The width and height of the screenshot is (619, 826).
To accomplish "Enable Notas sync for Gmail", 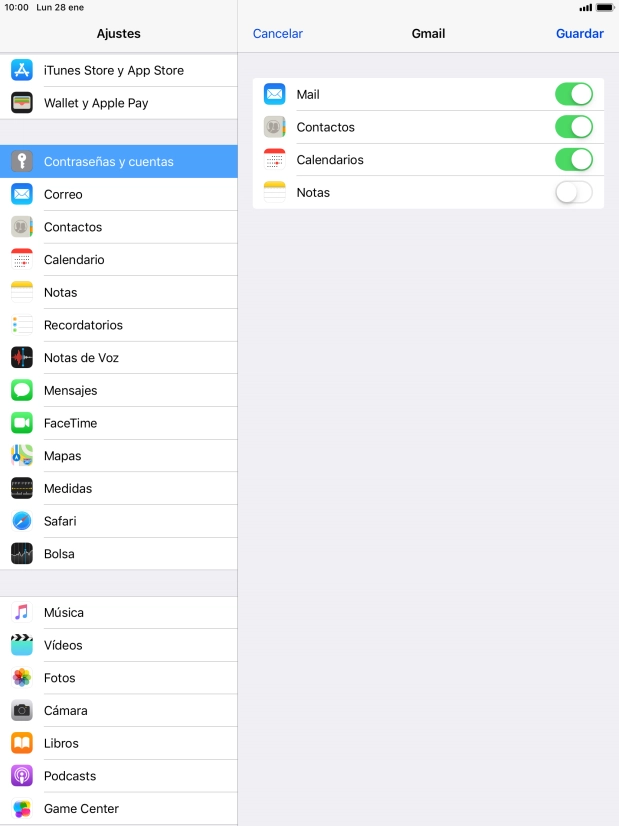I will click(573, 192).
